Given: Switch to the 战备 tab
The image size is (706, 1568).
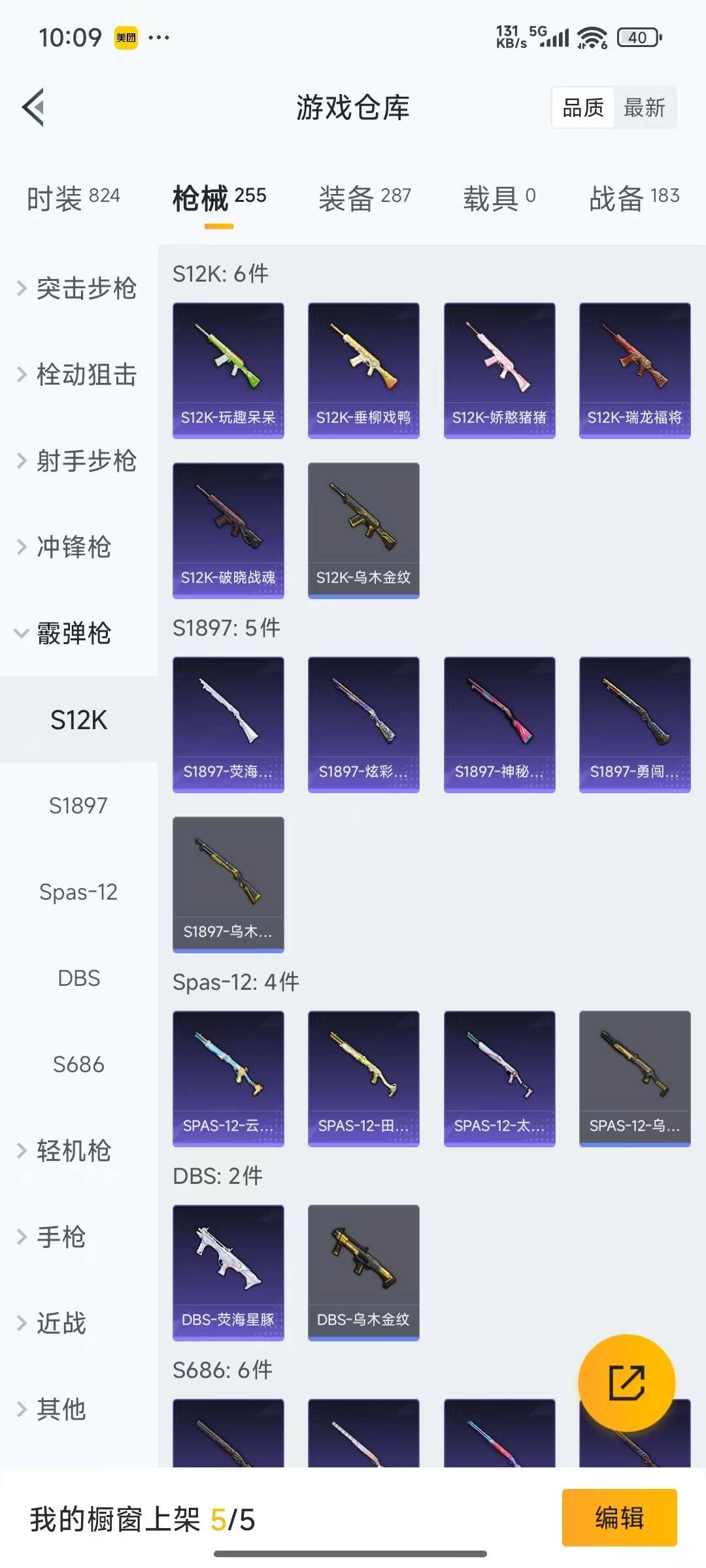Looking at the screenshot, I should click(x=633, y=198).
